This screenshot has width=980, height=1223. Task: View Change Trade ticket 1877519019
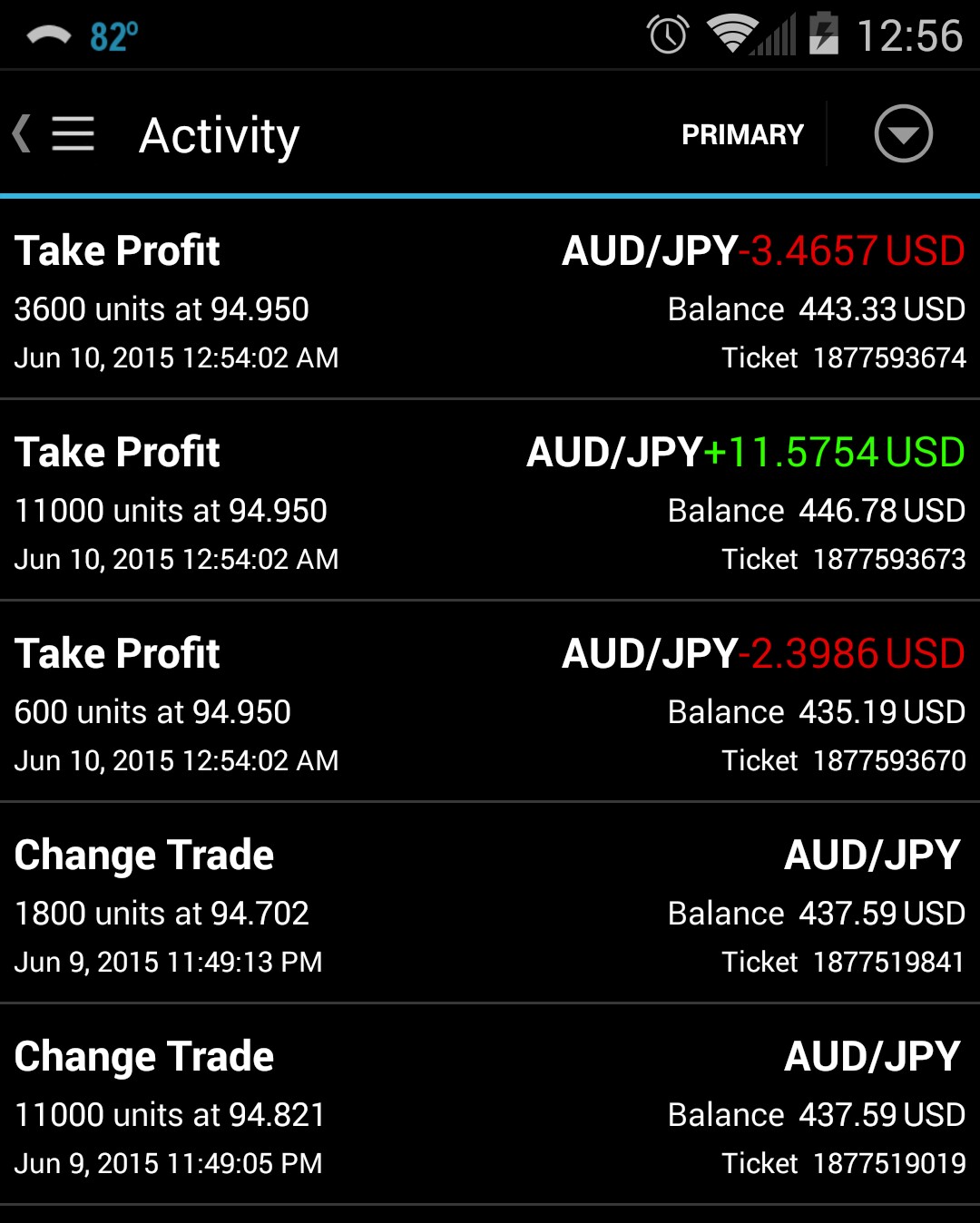490,1106
